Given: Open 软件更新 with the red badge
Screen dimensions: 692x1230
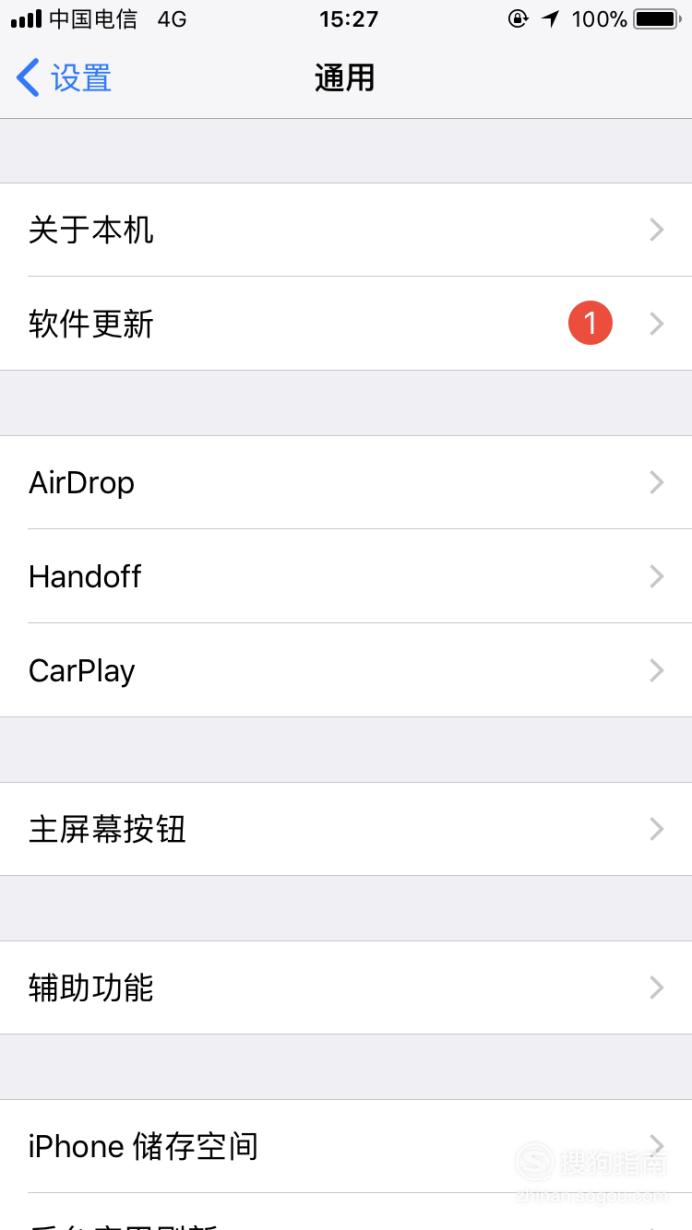Looking at the screenshot, I should [346, 324].
